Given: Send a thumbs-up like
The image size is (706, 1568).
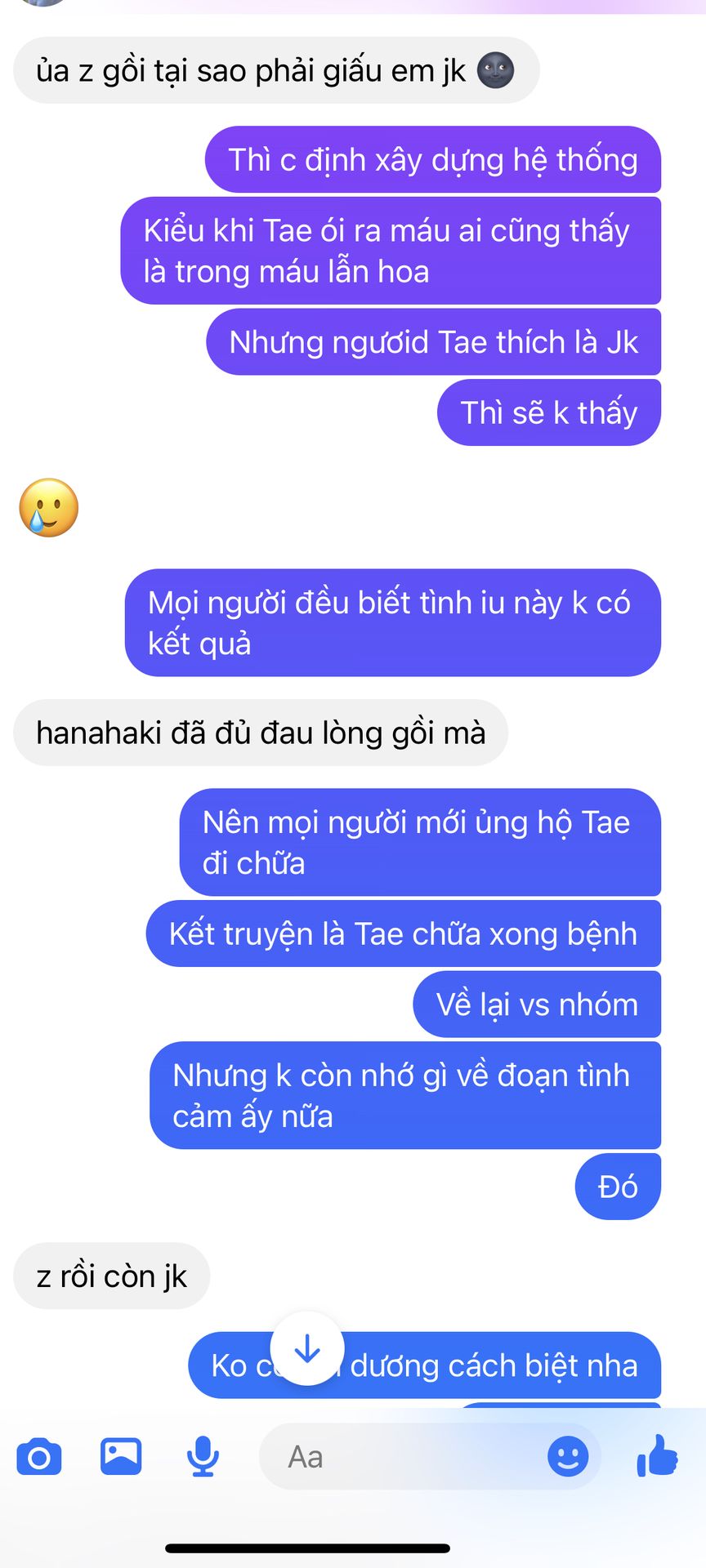Looking at the screenshot, I should click(x=658, y=1456).
